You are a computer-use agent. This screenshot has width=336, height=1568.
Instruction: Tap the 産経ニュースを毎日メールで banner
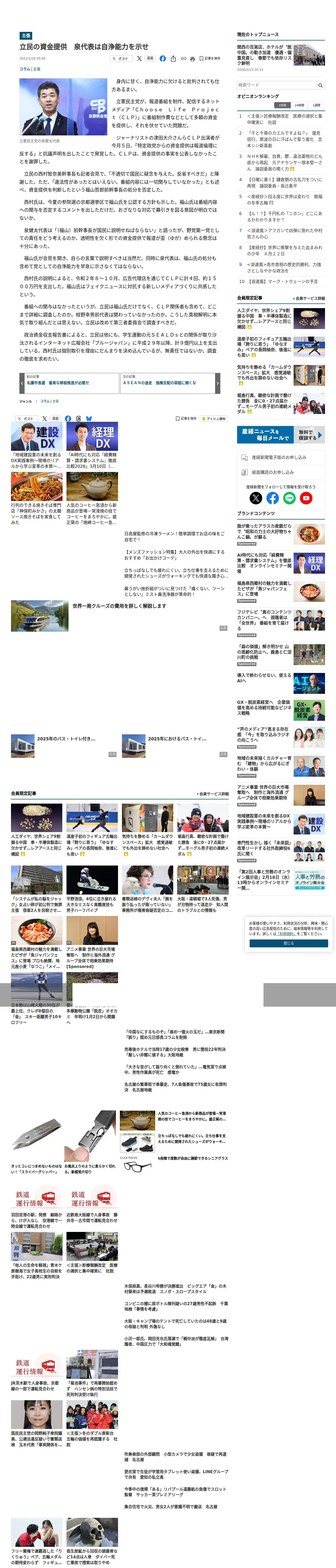tap(281, 435)
